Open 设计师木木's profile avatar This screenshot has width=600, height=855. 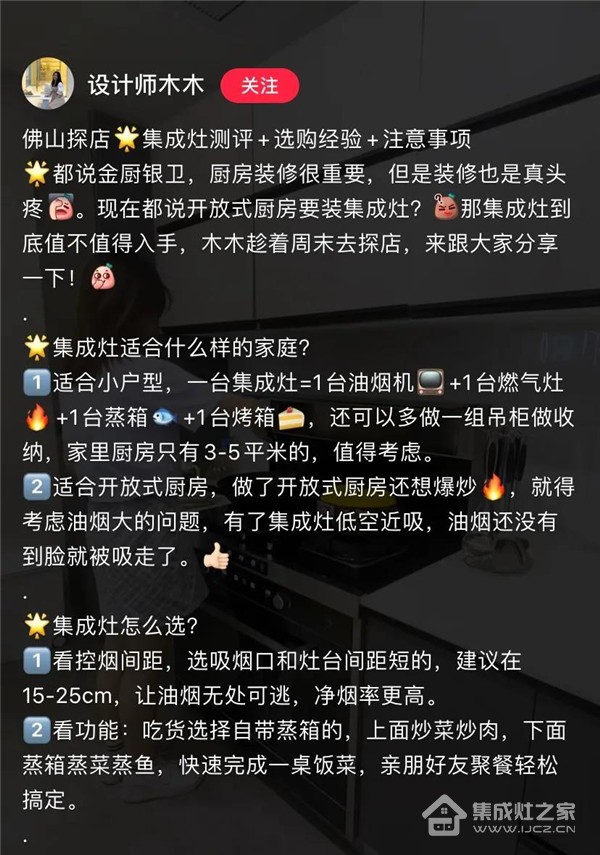point(48,85)
